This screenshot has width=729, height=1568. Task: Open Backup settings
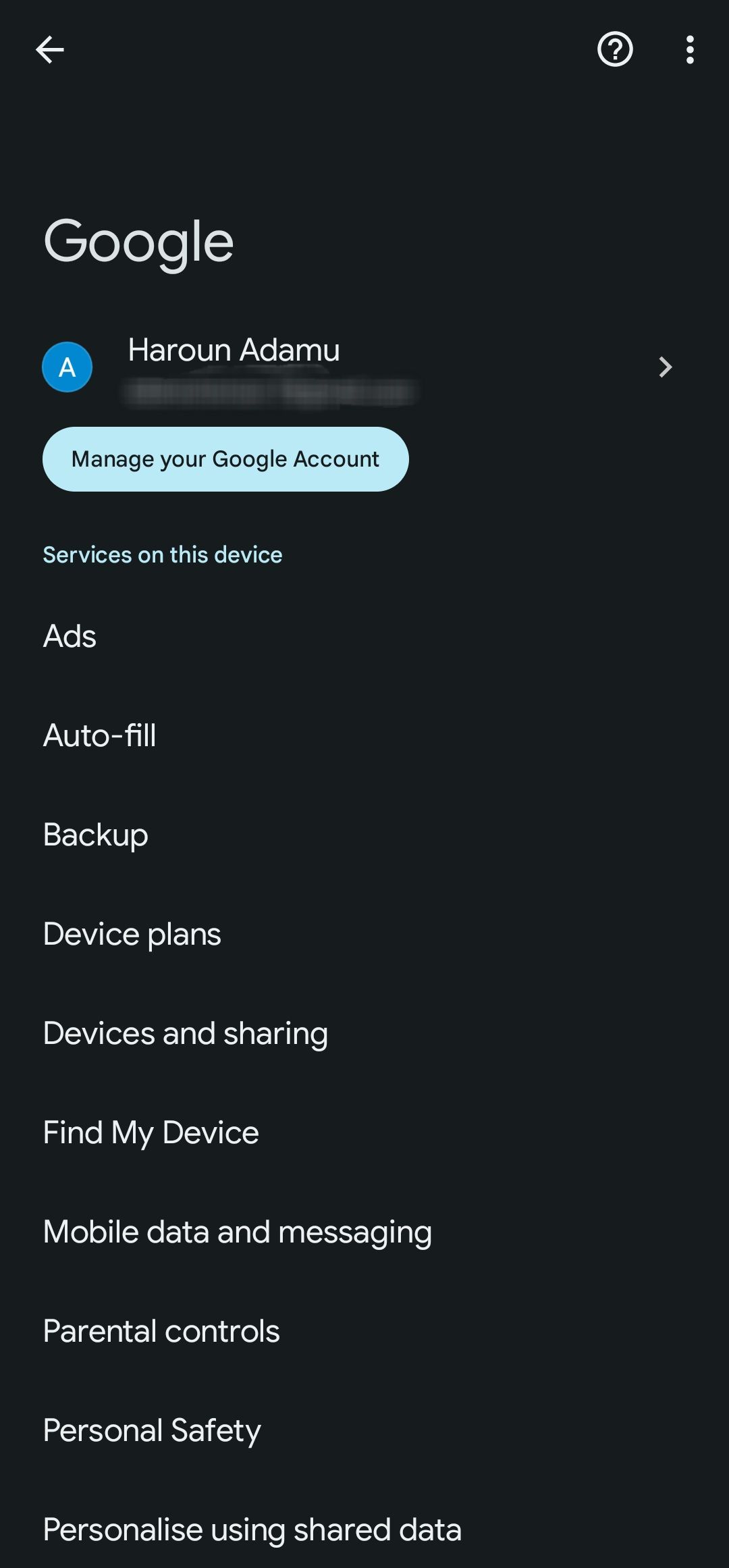[95, 834]
